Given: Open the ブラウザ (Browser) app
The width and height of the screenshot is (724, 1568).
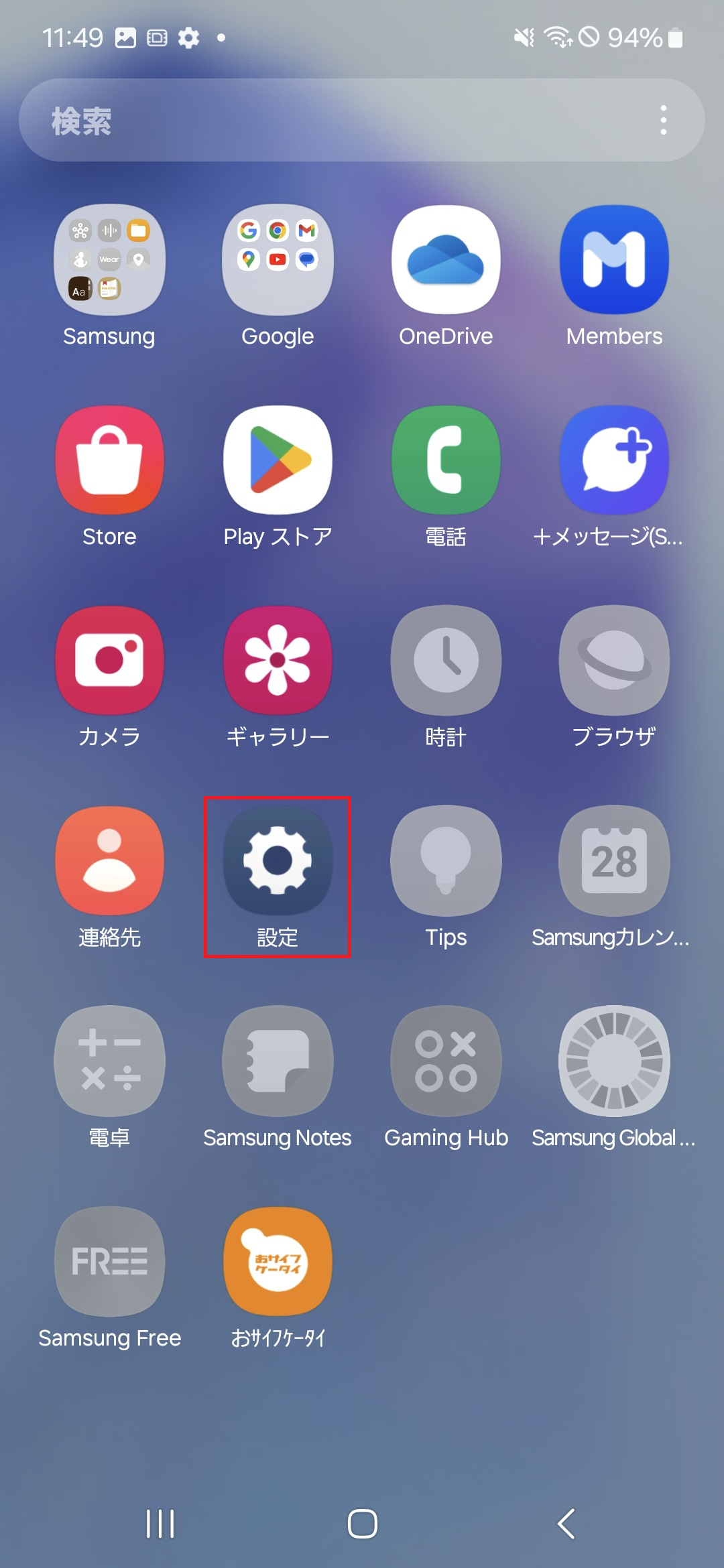Looking at the screenshot, I should point(613,660).
